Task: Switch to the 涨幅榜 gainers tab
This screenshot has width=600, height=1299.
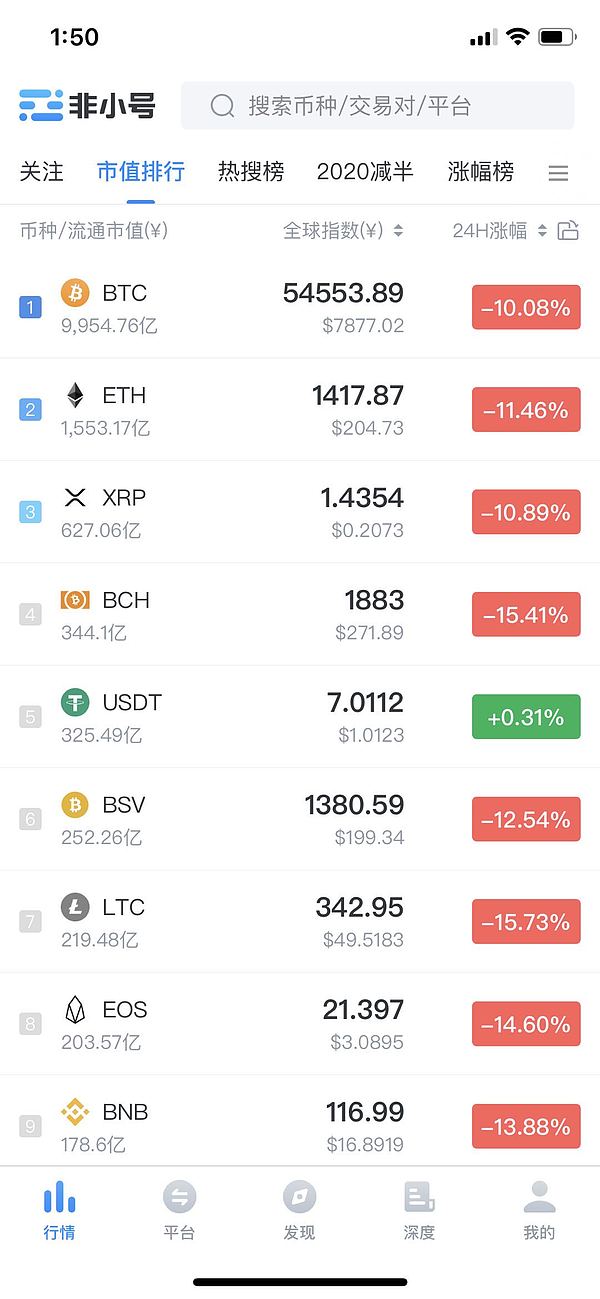Action: pos(481,172)
